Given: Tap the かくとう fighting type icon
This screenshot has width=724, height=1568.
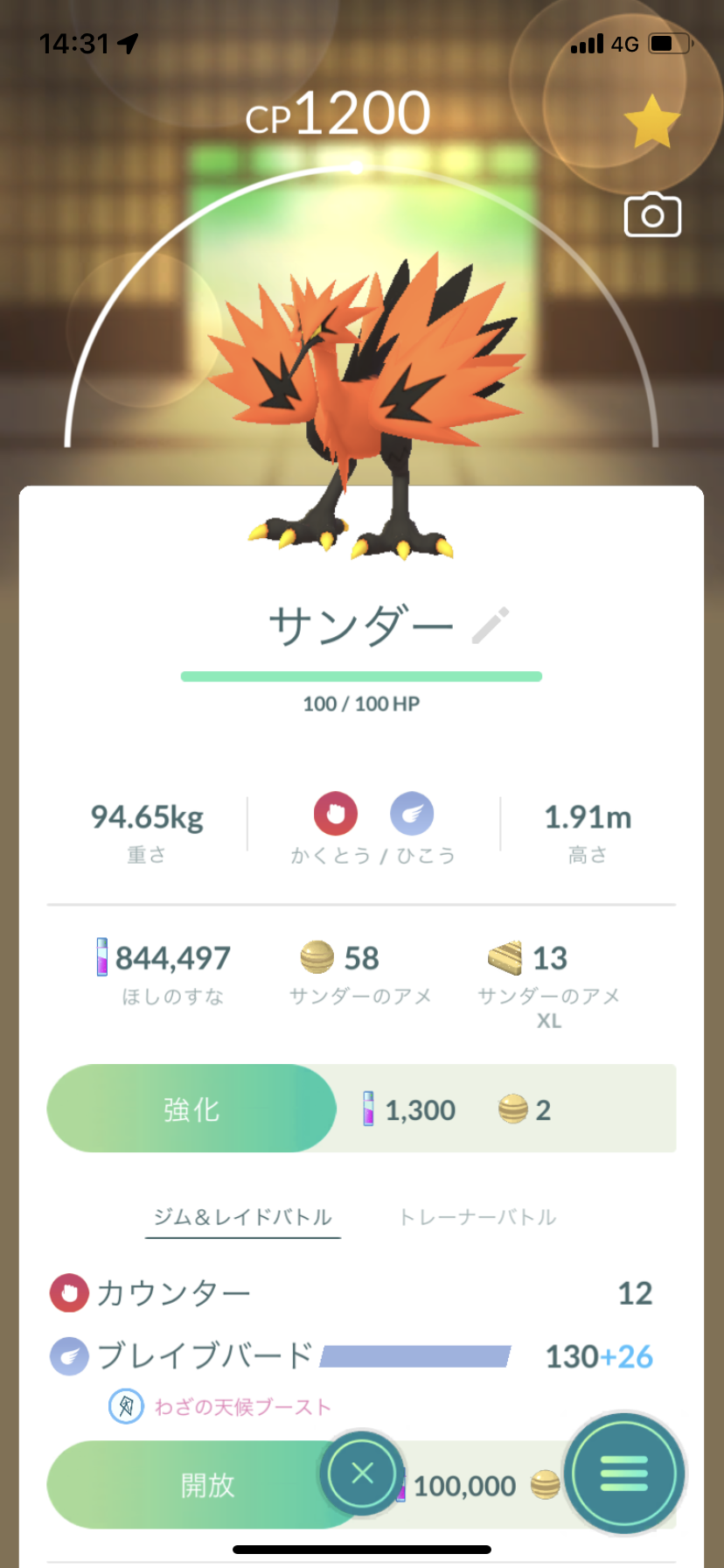Looking at the screenshot, I should click(336, 814).
